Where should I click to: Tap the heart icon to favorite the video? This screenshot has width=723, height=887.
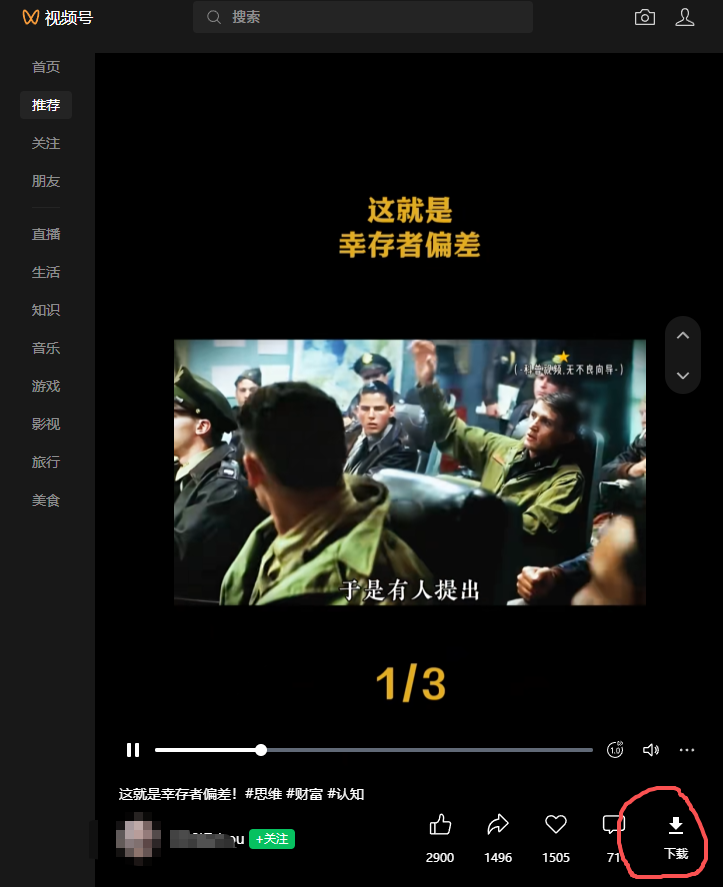point(556,826)
